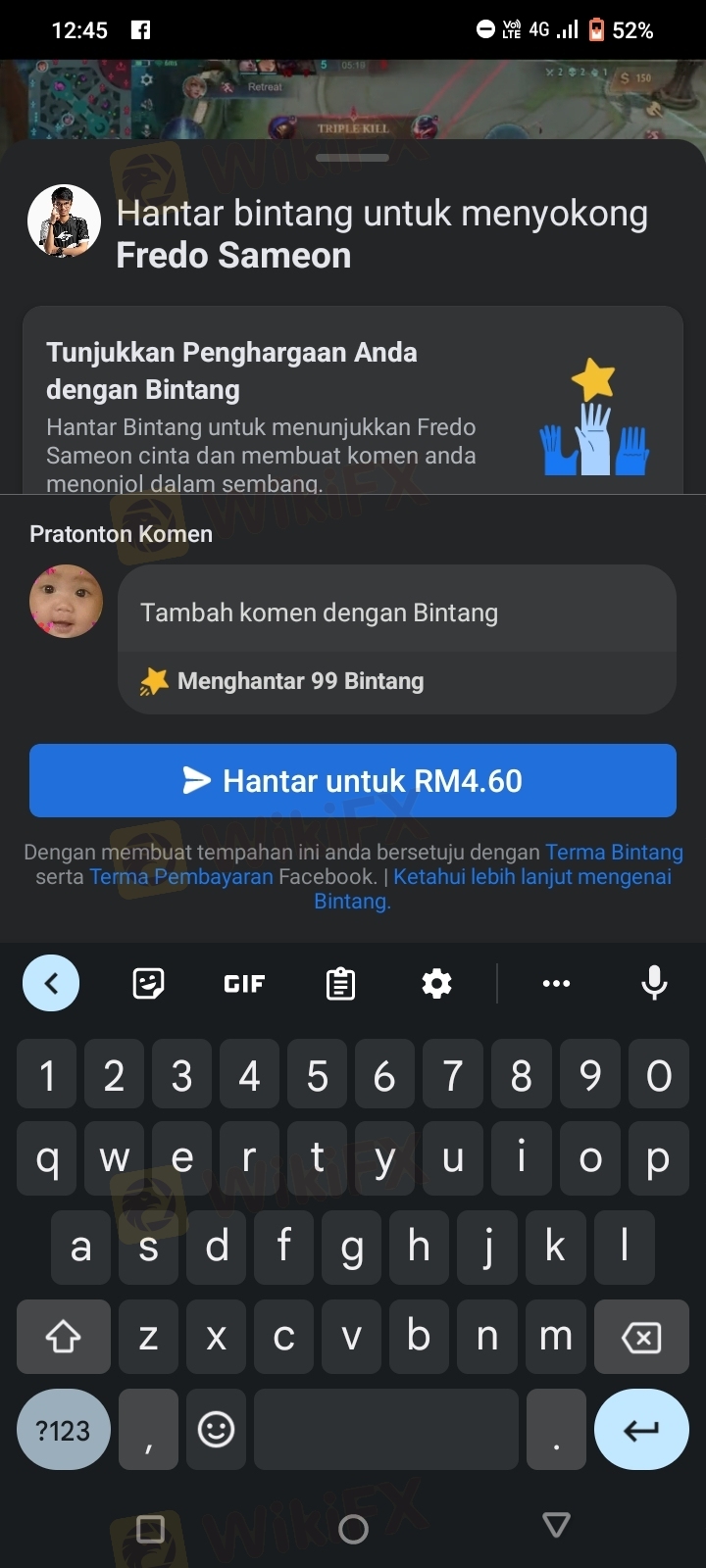Image resolution: width=706 pixels, height=1568 pixels.
Task: Open the keyboard's three-dot menu
Action: pos(556,983)
